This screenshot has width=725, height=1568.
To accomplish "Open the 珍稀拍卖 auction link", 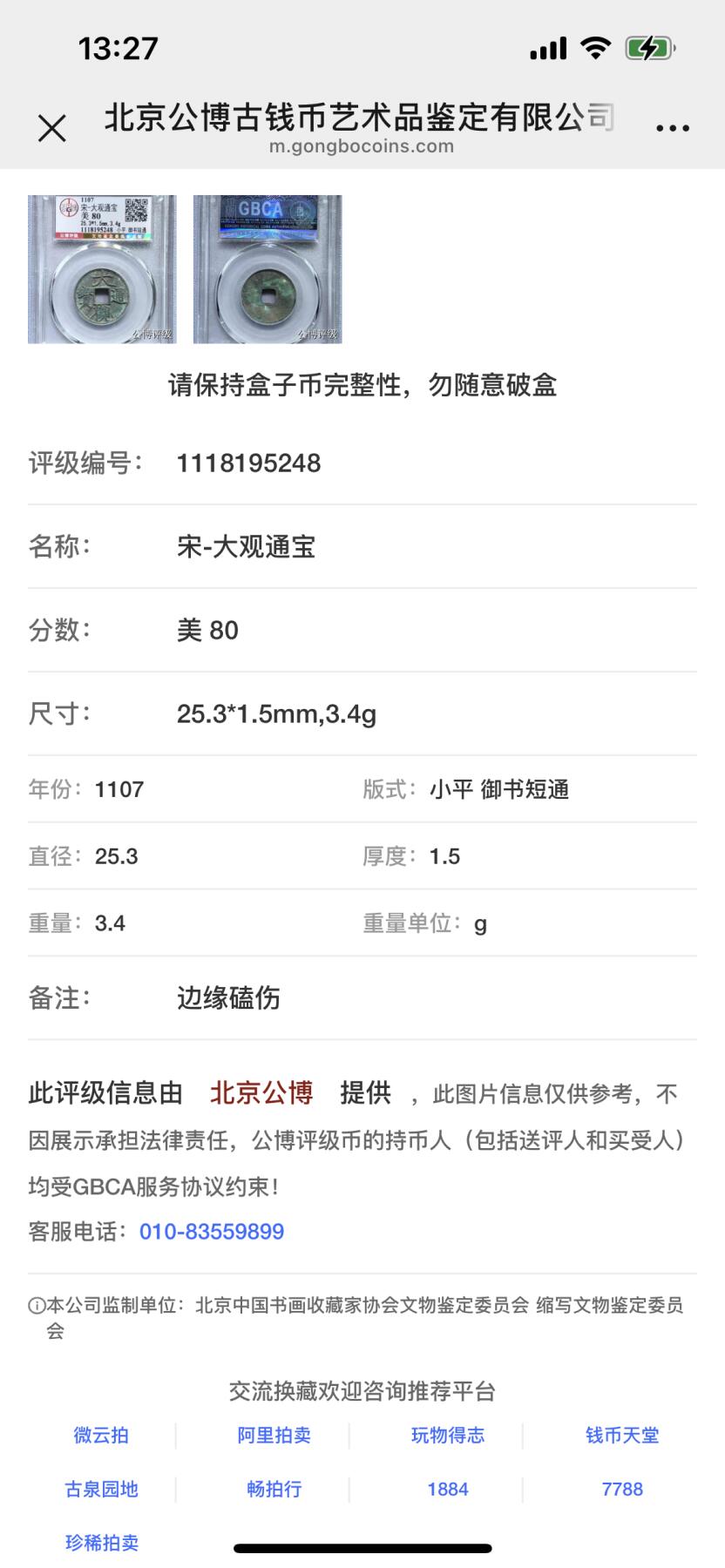I will point(101,1543).
